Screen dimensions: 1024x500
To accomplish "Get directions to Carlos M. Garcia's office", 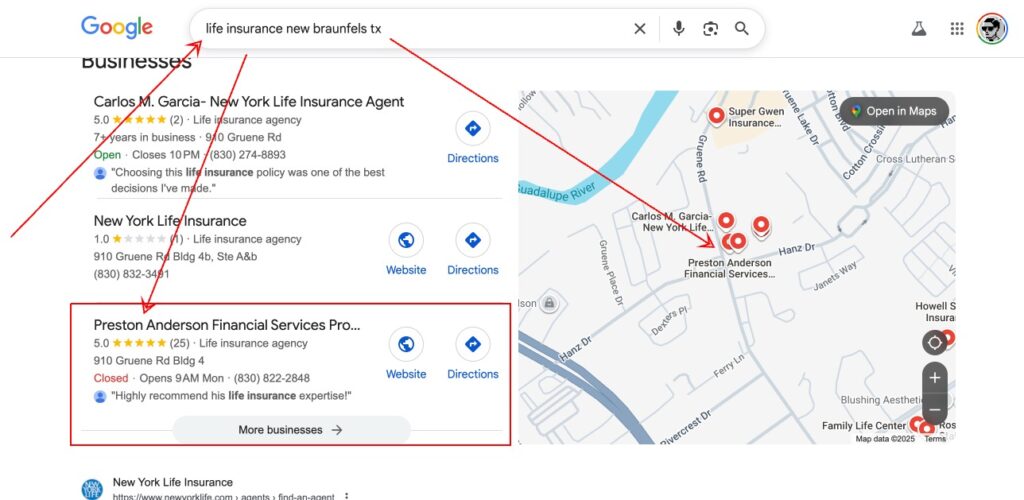I will (x=472, y=139).
